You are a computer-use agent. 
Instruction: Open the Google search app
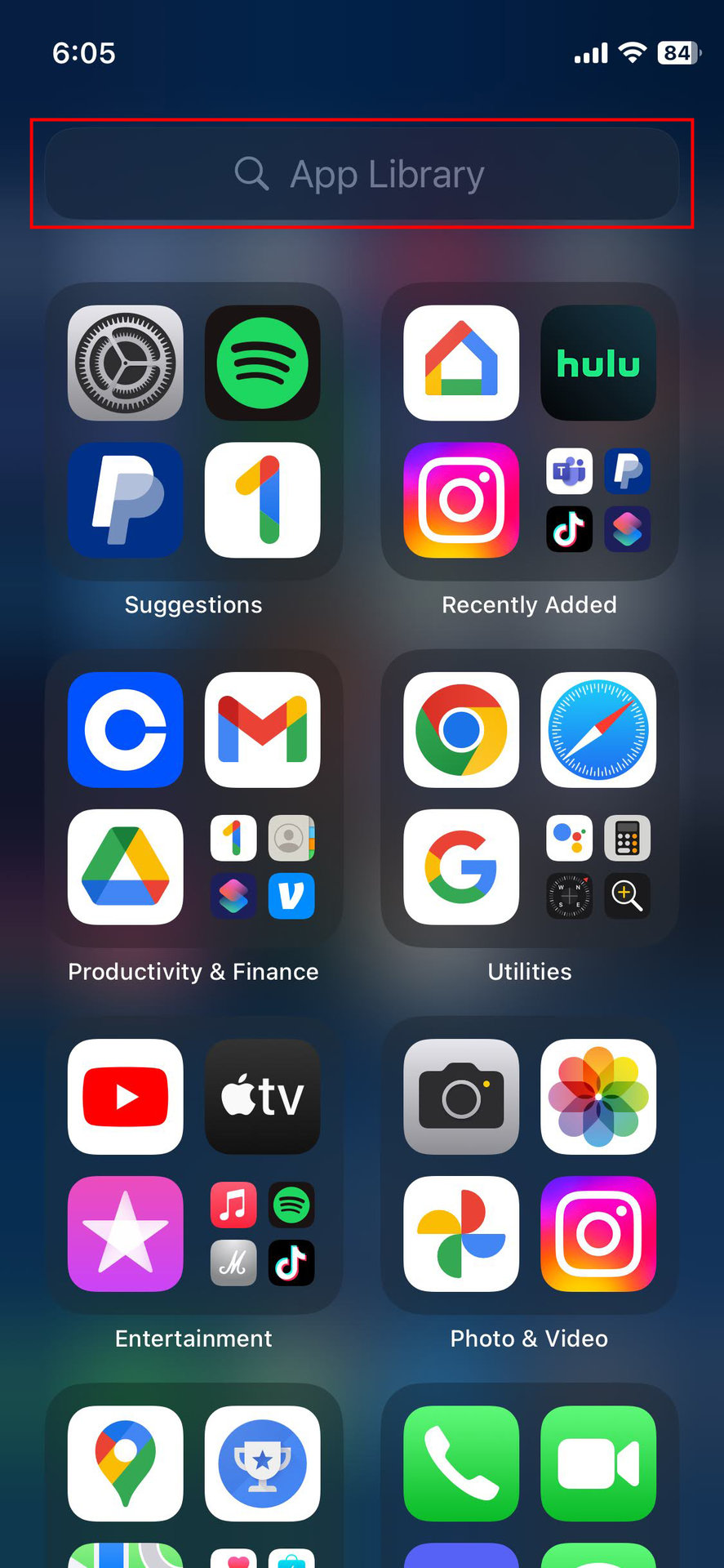[x=461, y=866]
